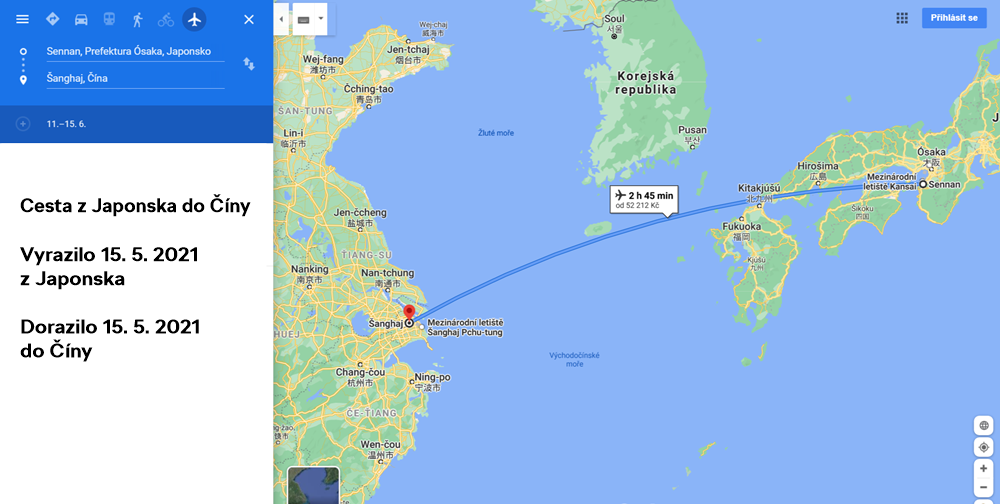
Task: Collapse the side panel arrow
Action: (x=281, y=19)
